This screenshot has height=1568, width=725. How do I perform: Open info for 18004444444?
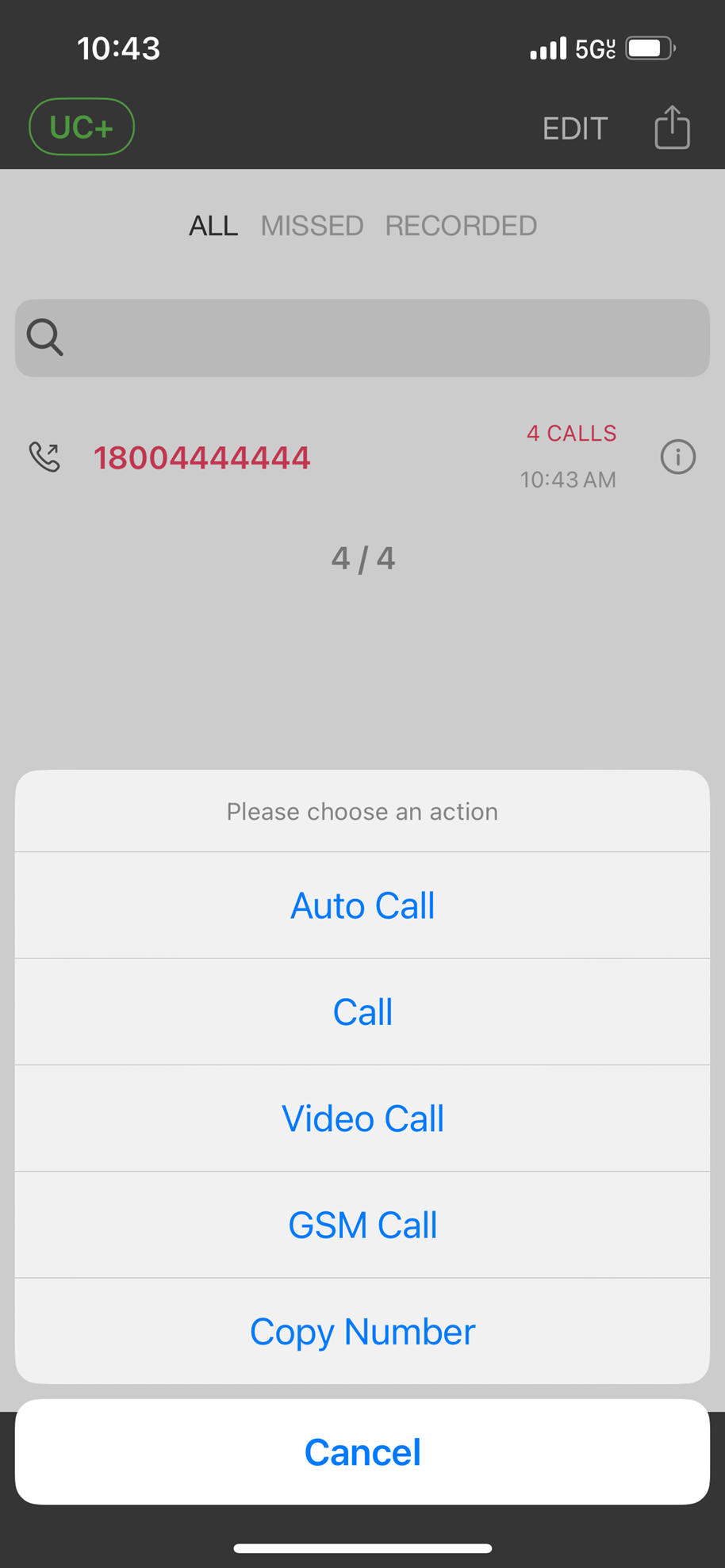[x=677, y=457]
